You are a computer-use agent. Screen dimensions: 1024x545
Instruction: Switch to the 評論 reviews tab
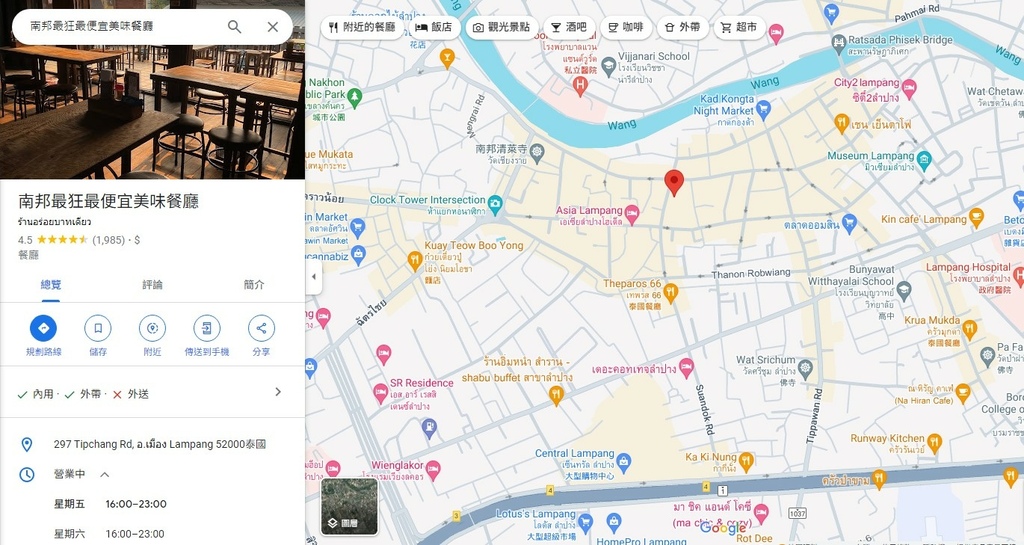pyautogui.click(x=152, y=284)
